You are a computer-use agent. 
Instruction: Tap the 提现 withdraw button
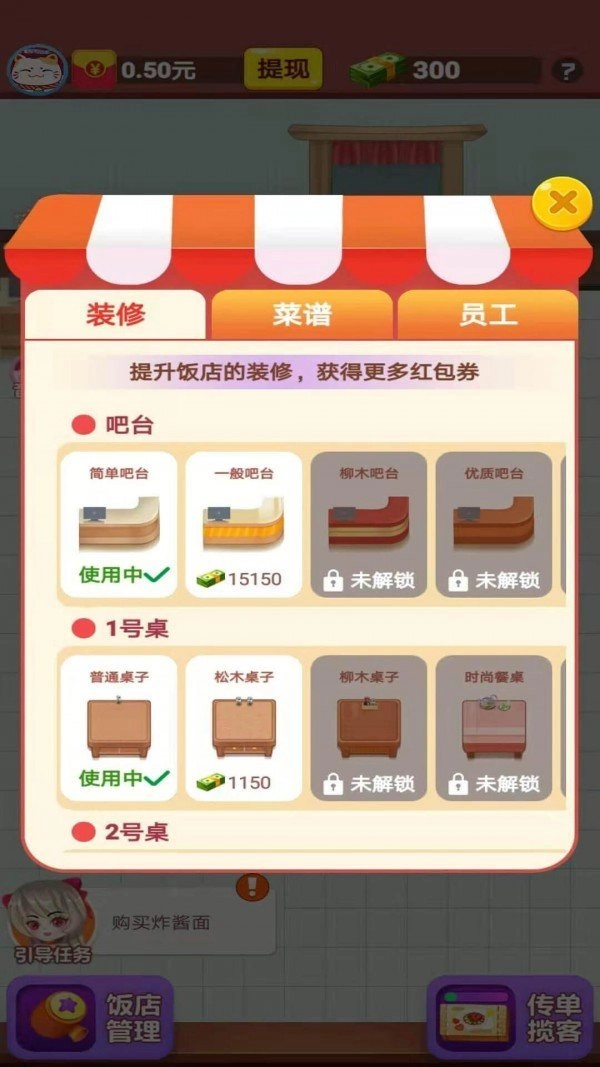tap(283, 69)
